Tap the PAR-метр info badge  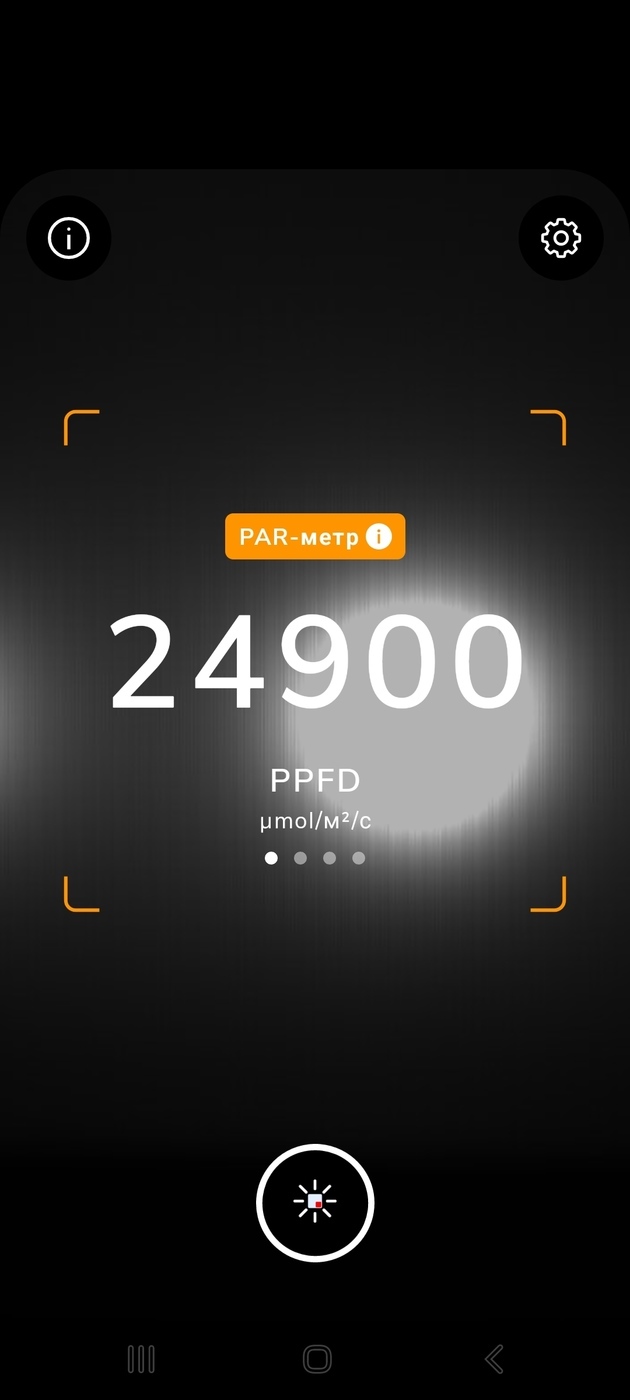[x=315, y=537]
